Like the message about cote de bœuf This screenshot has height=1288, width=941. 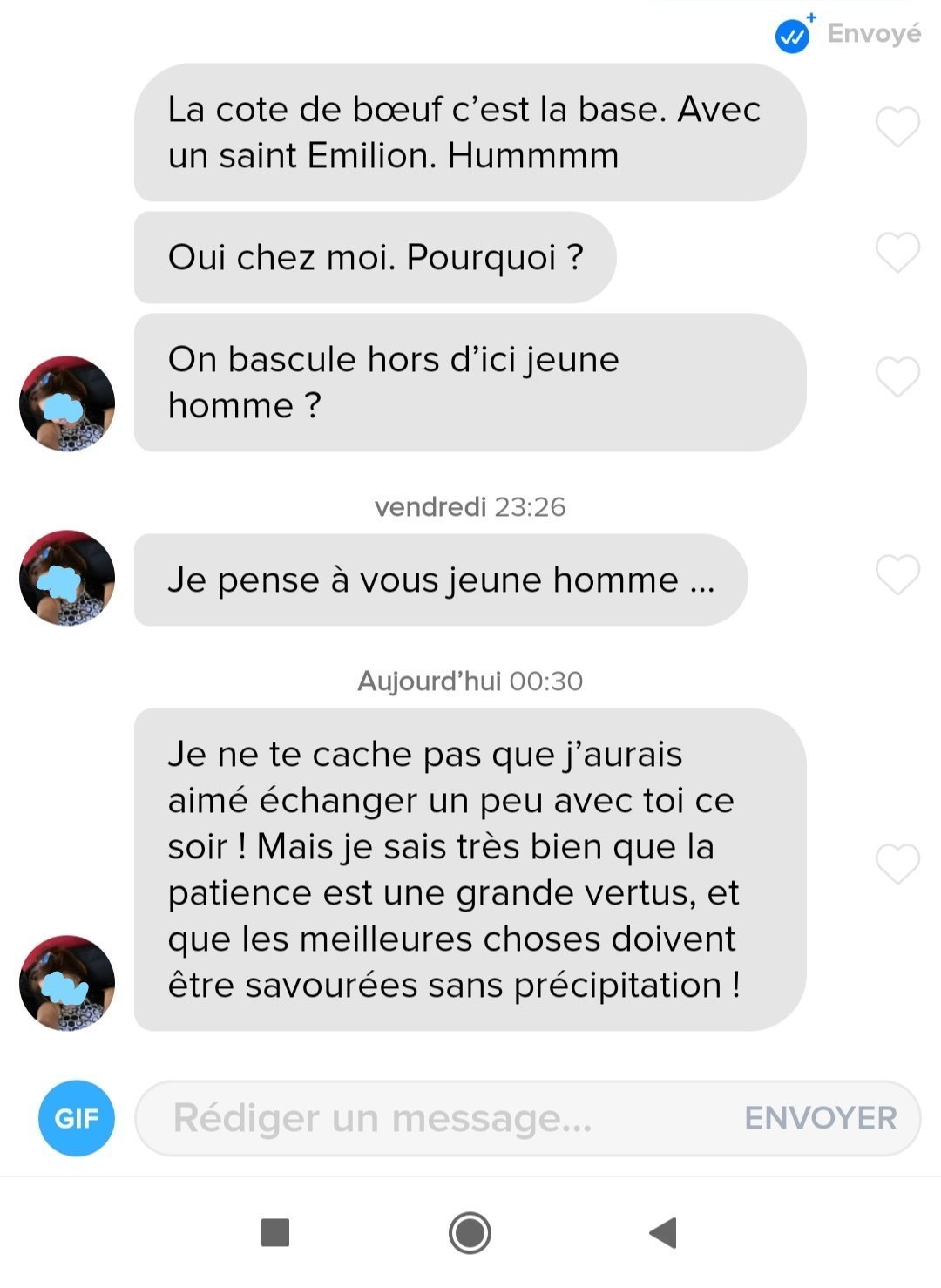[897, 127]
